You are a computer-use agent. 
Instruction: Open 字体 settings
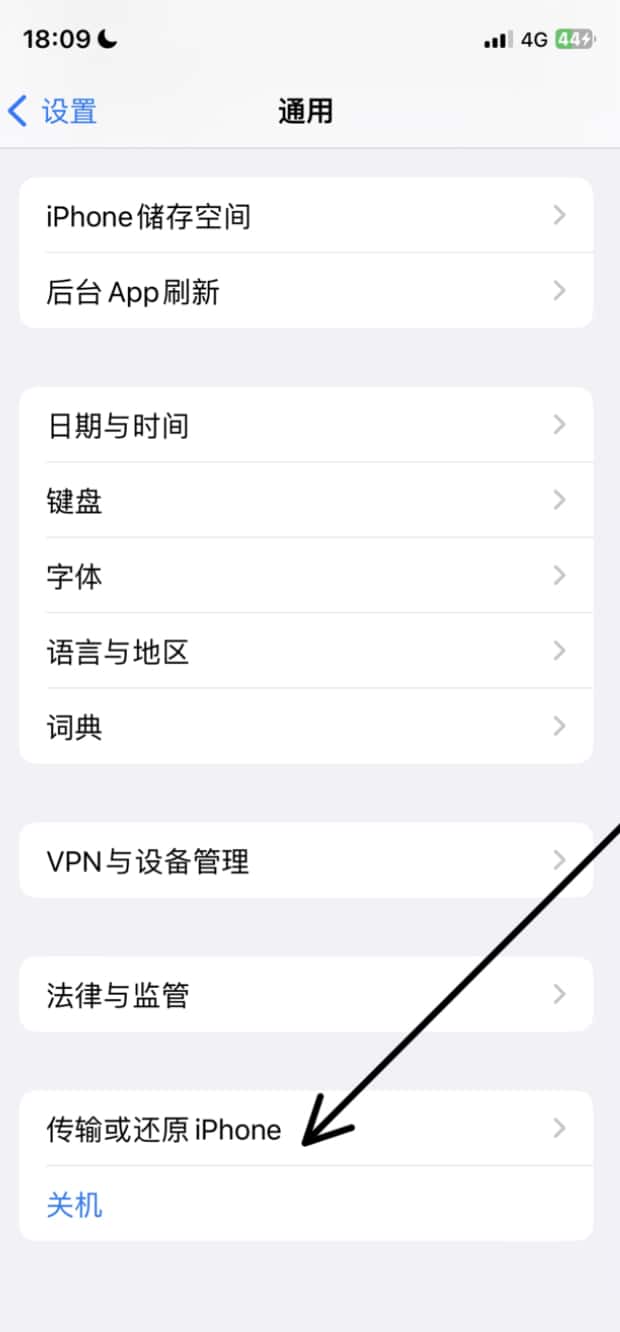tap(305, 576)
